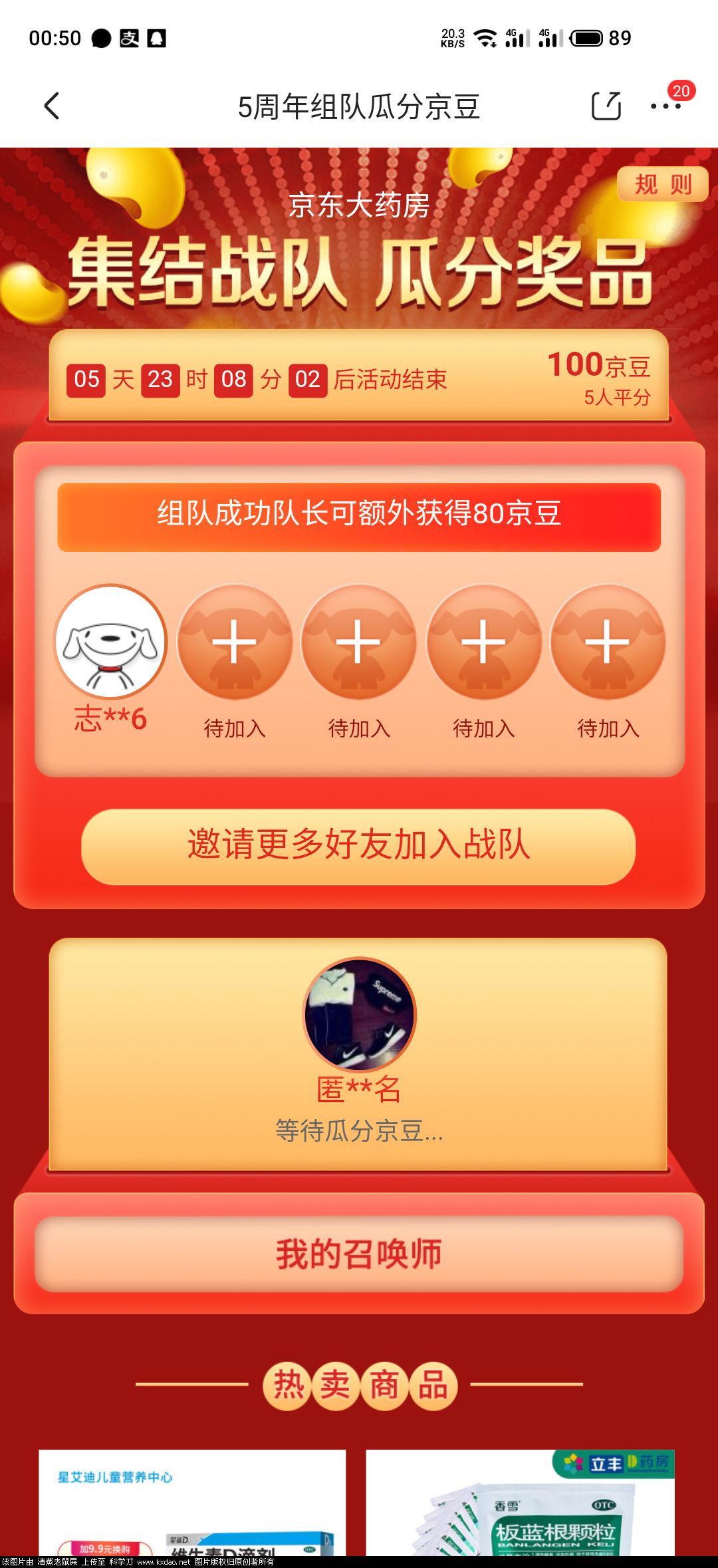
Task: Tap the 匿**名 member avatar
Action: (x=359, y=1014)
